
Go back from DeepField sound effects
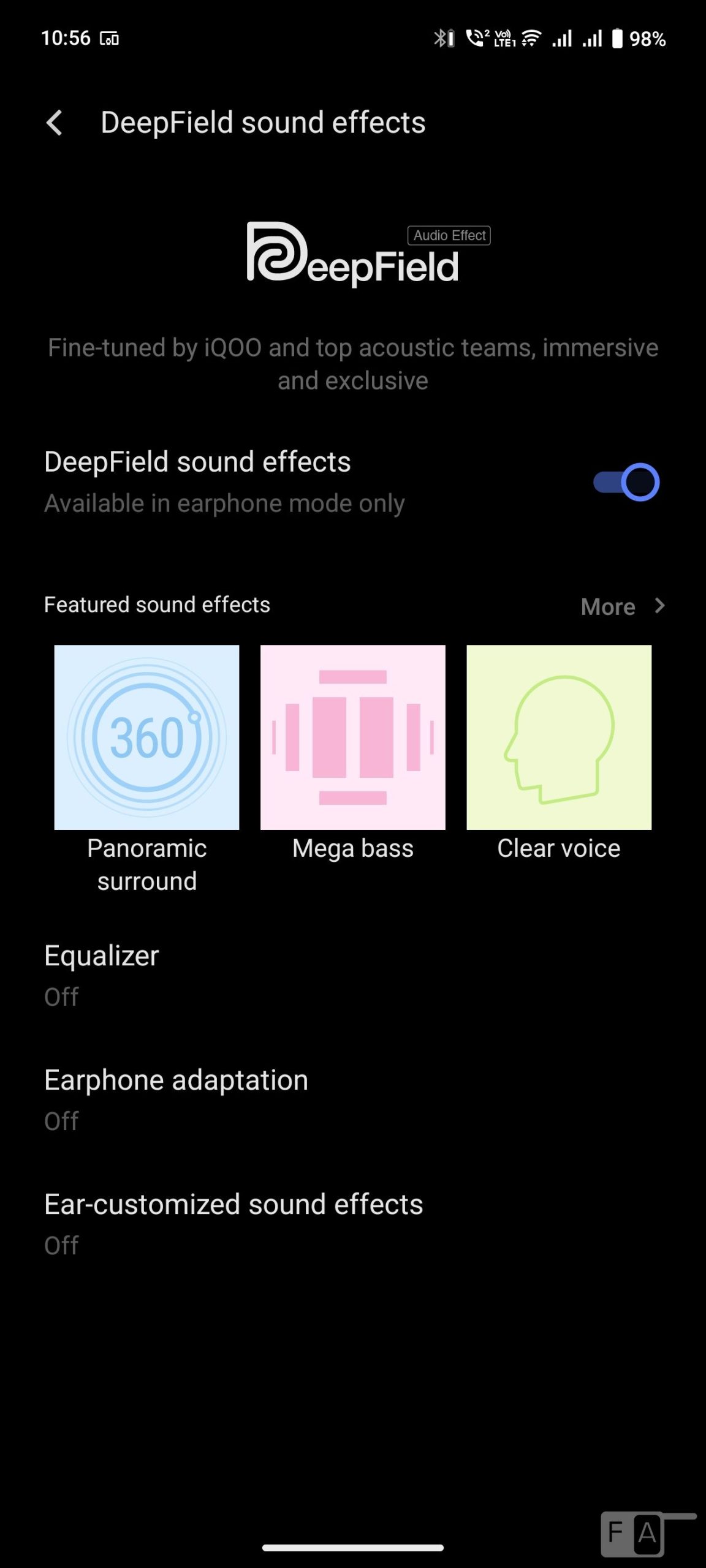[x=55, y=123]
